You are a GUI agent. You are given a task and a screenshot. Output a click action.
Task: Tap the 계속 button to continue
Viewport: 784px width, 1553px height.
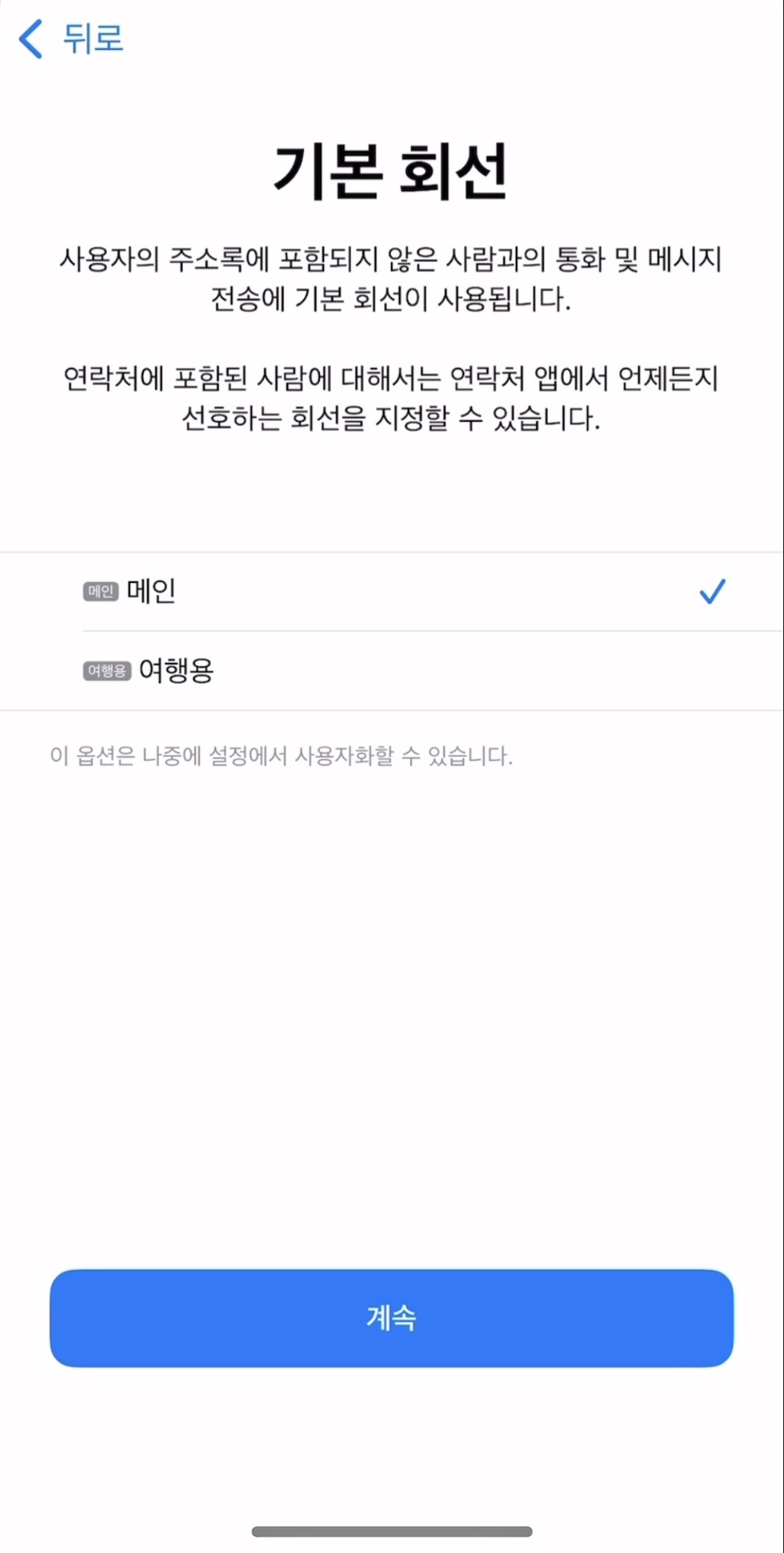click(392, 1318)
